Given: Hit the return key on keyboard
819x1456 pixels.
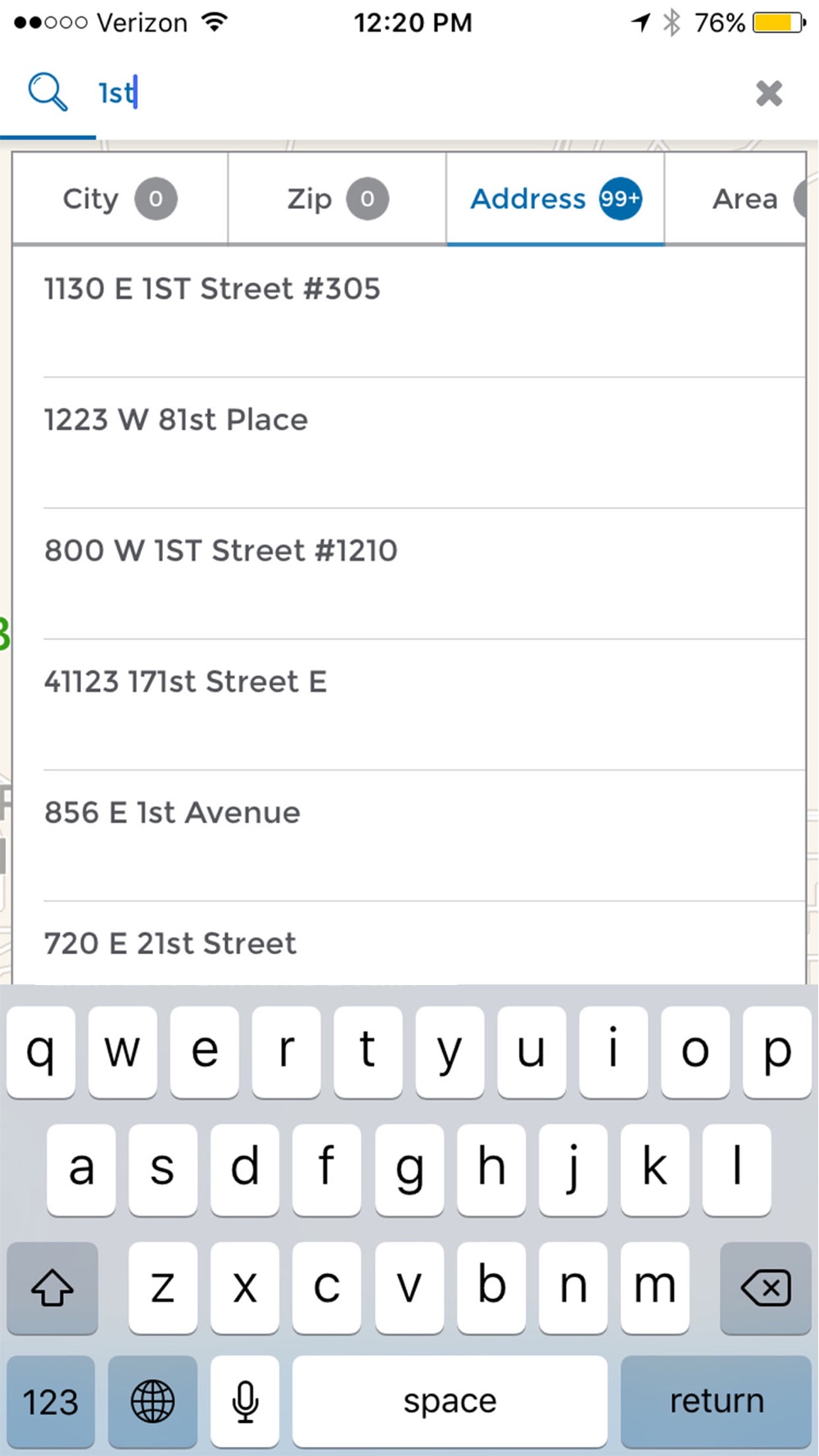Looking at the screenshot, I should click(716, 1401).
